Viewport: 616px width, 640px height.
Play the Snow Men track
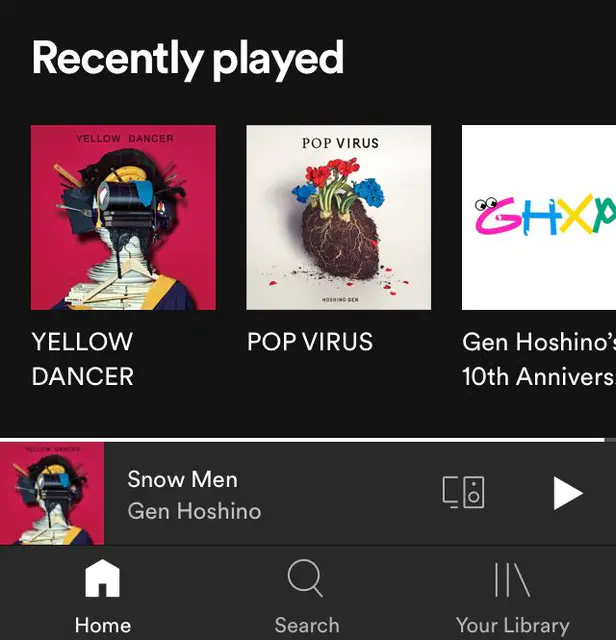567,493
